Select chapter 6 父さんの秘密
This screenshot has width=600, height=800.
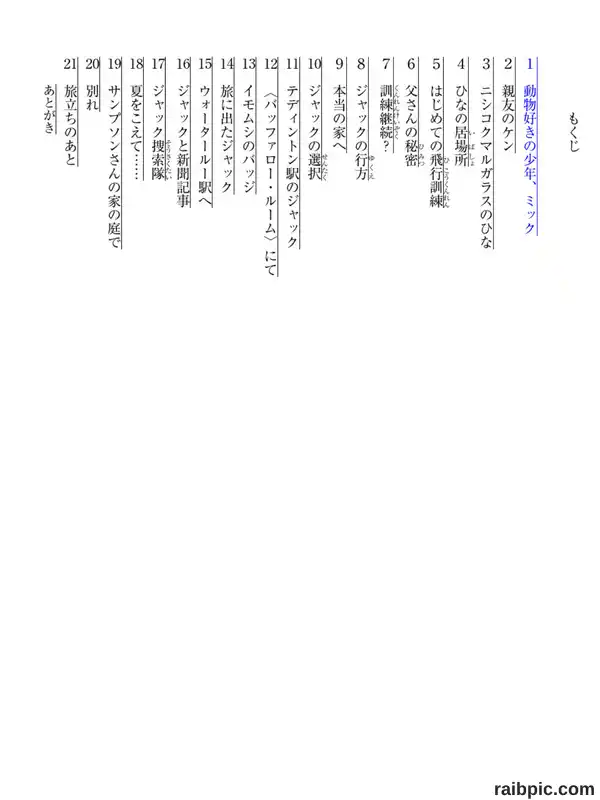(412, 112)
